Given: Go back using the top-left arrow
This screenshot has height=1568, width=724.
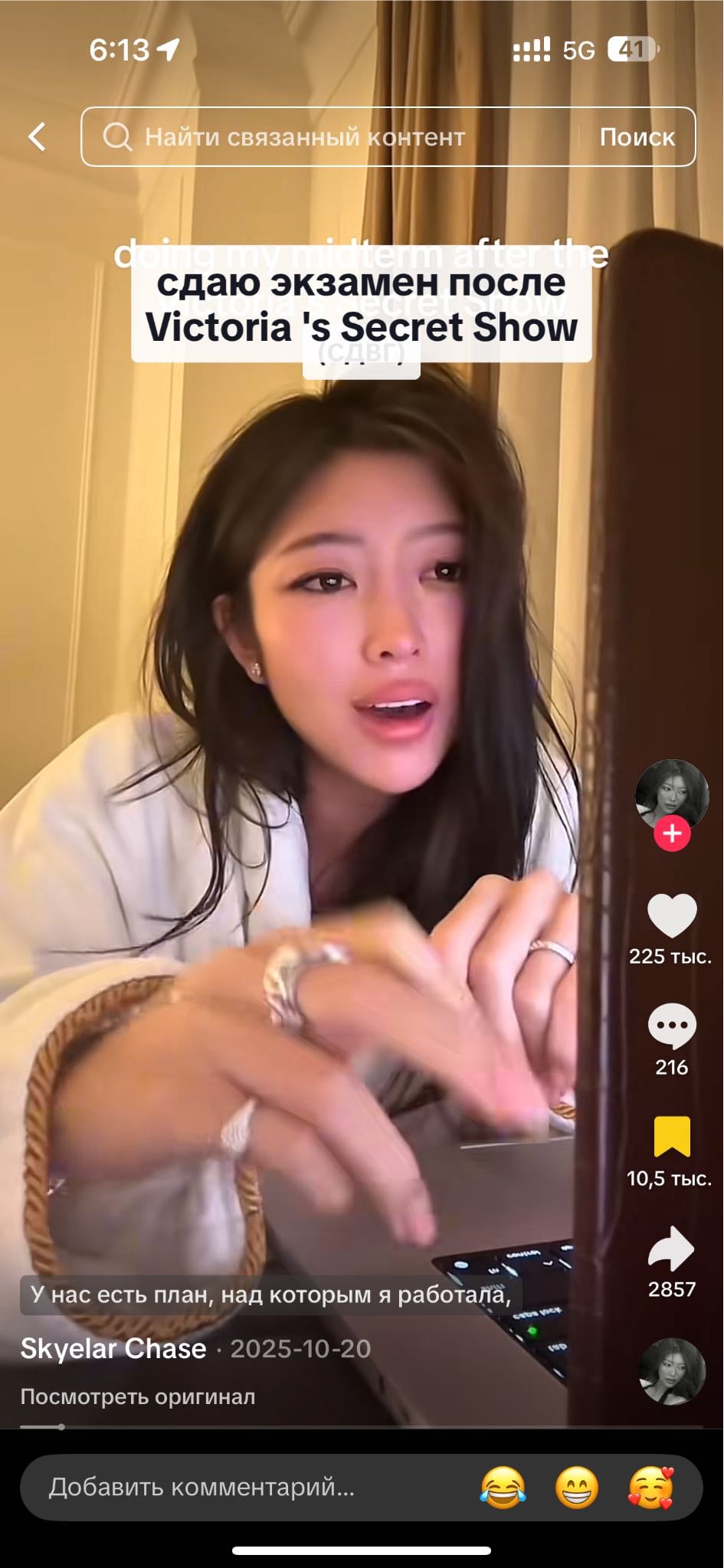Looking at the screenshot, I should tap(37, 137).
